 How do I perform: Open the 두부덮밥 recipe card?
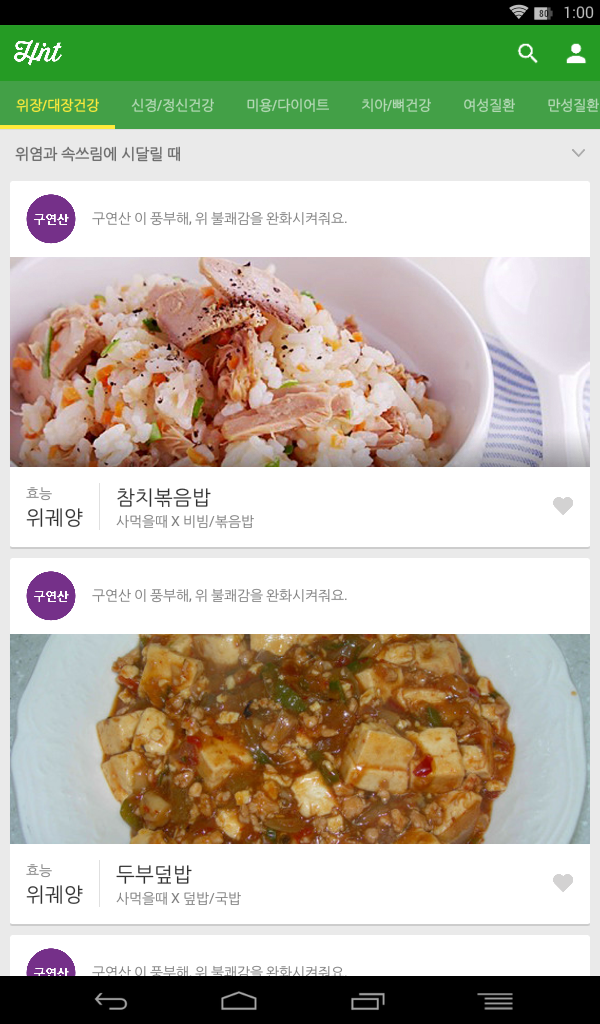point(300,739)
